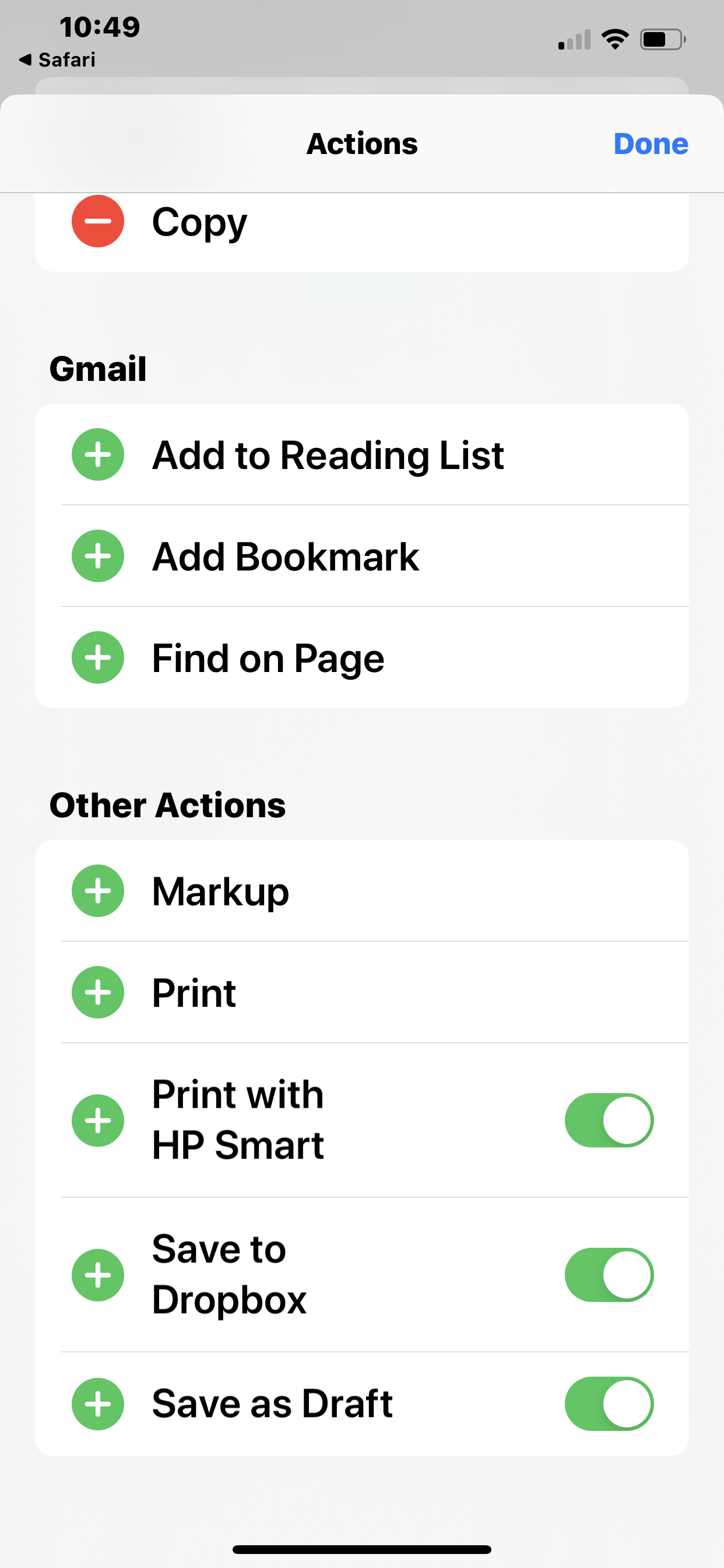Screen dimensions: 724x1568
Task: Add Save to Dropbox to favorites
Action: (x=98, y=1275)
